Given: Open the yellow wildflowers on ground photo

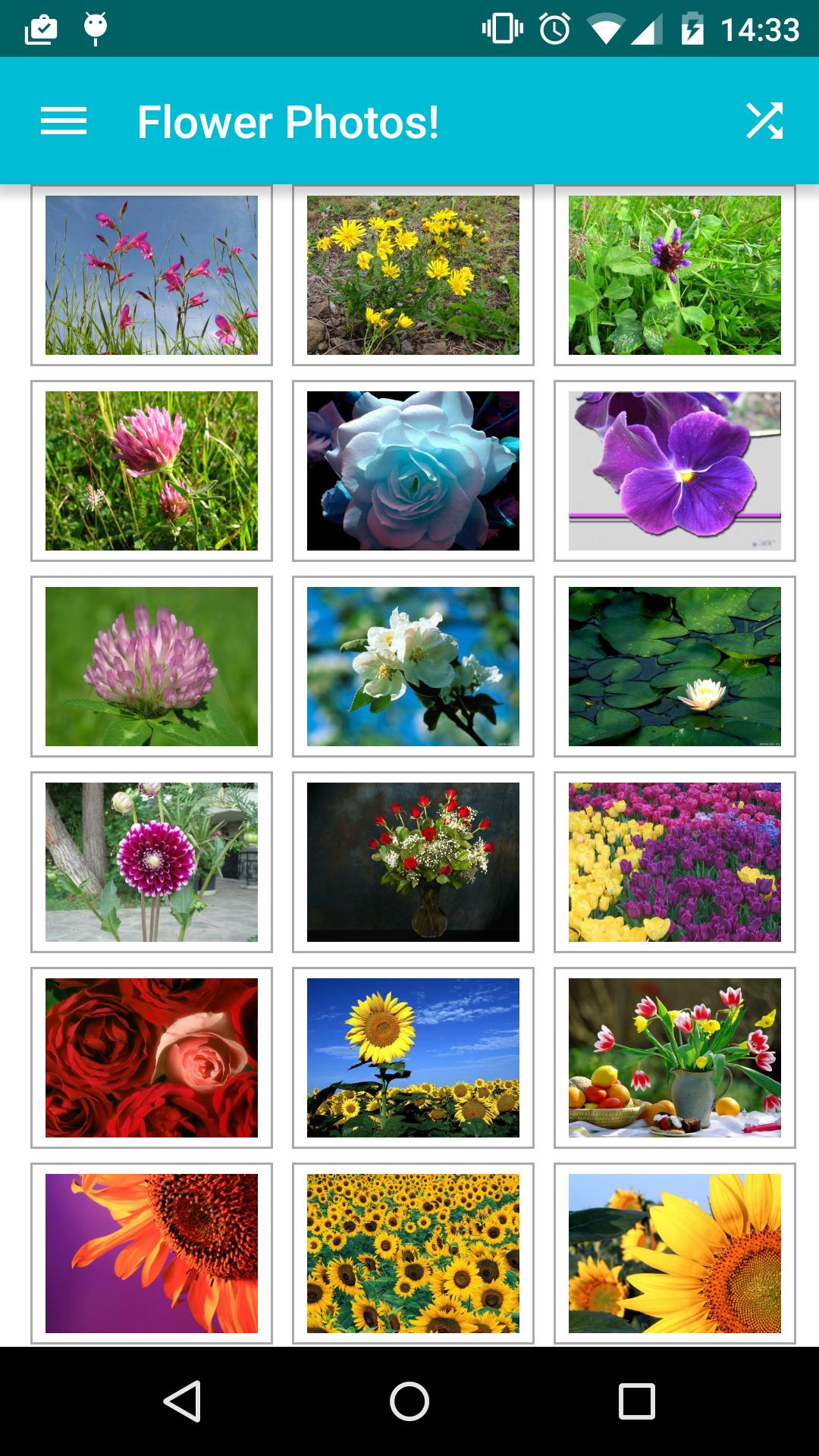Looking at the screenshot, I should (413, 275).
